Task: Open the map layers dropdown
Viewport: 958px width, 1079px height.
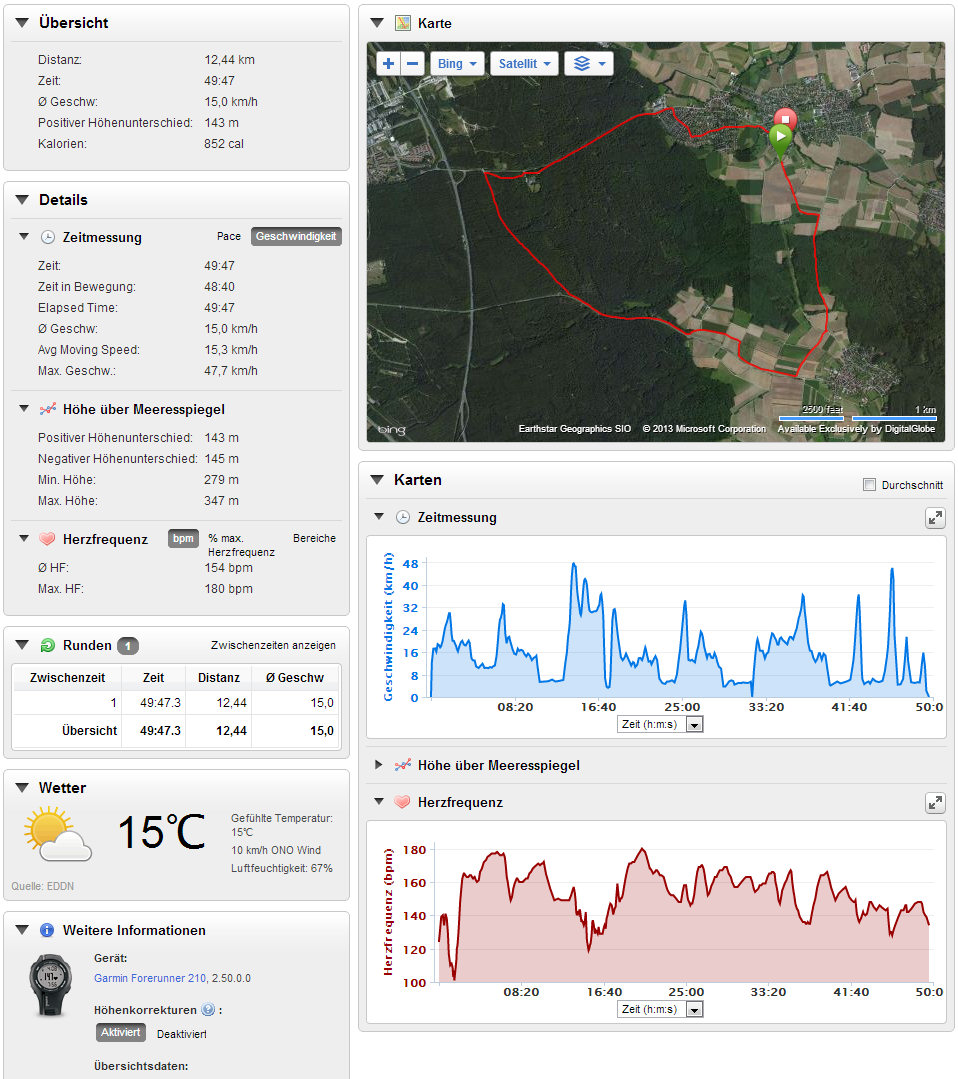Action: tap(589, 64)
